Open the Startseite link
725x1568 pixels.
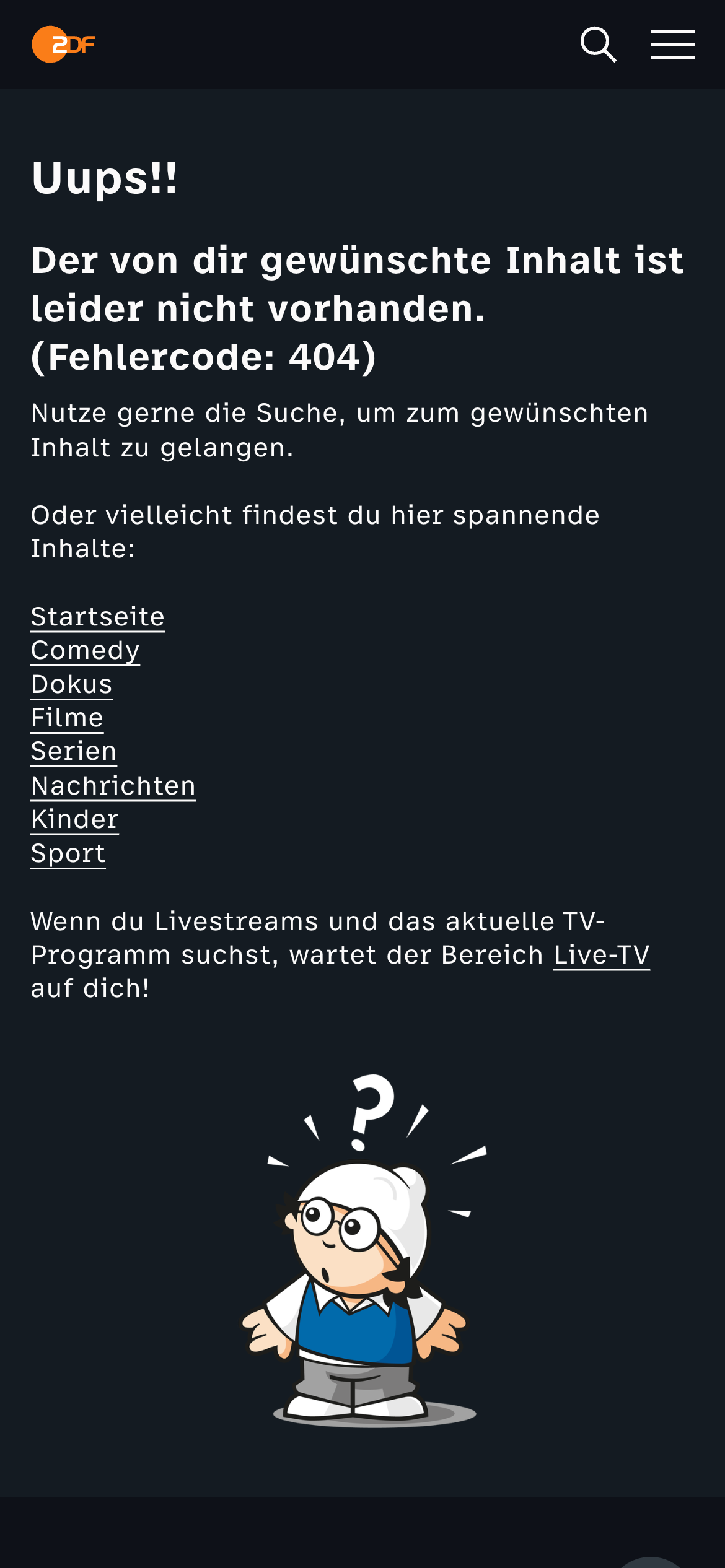(98, 617)
